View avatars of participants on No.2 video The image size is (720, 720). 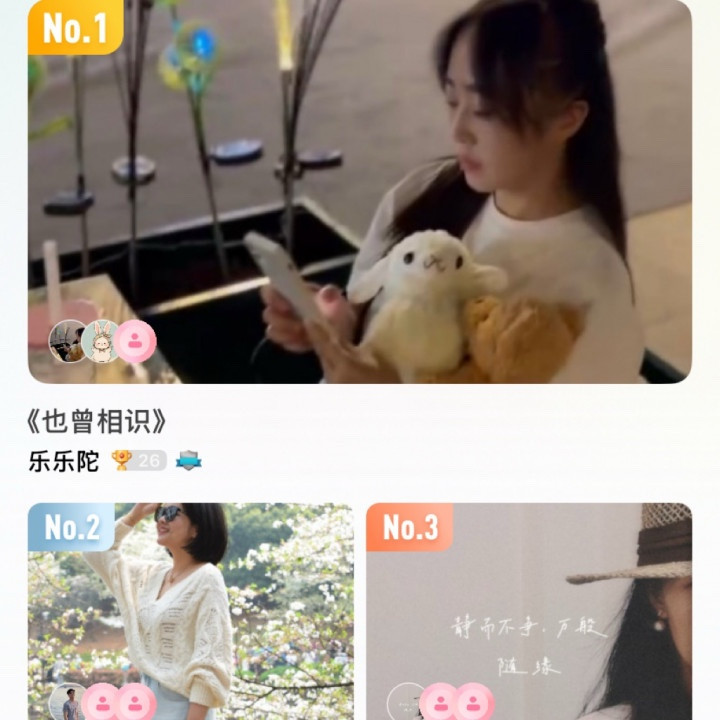tap(102, 702)
